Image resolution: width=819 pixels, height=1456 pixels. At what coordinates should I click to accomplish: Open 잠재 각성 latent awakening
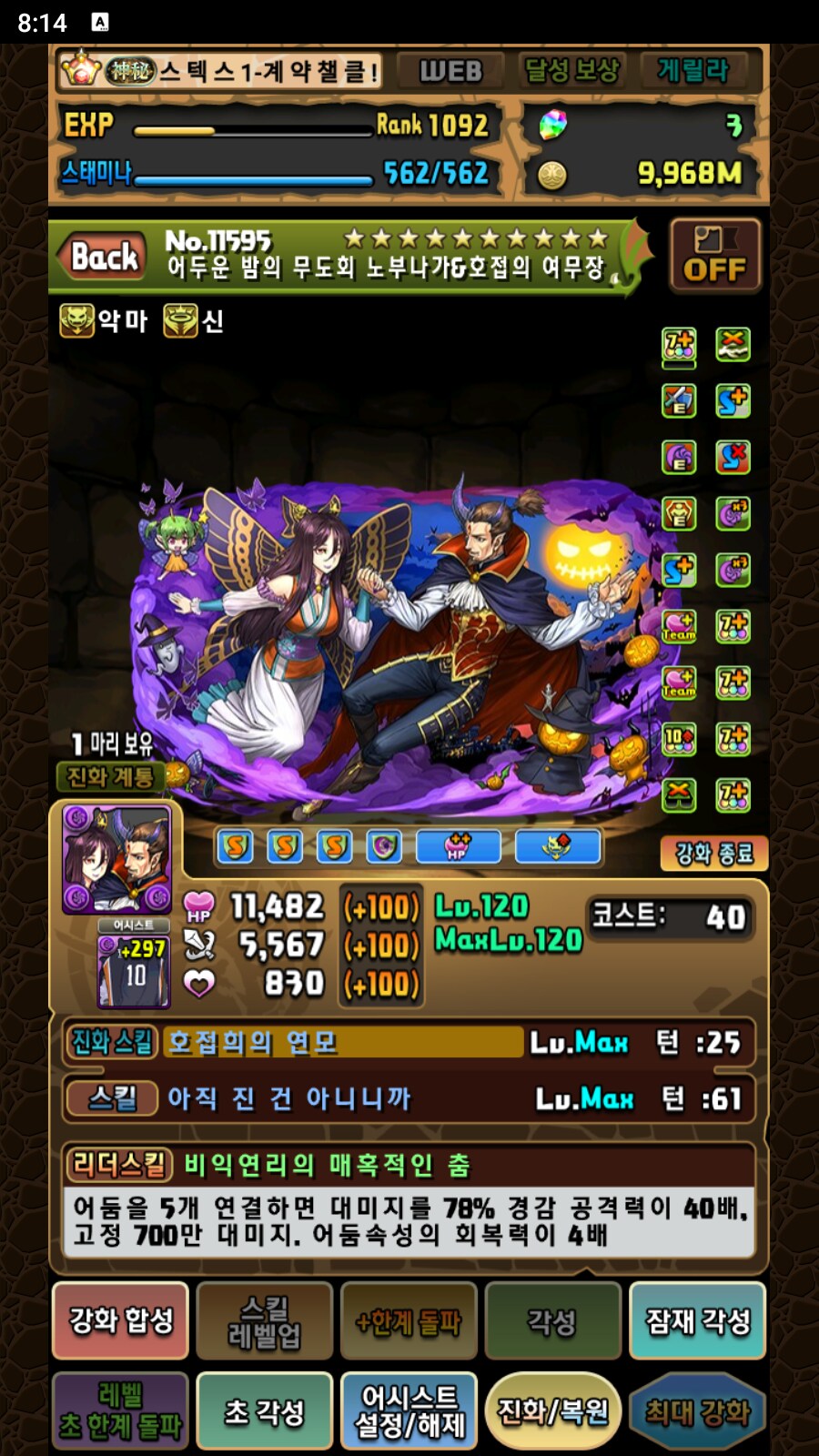[697, 1320]
